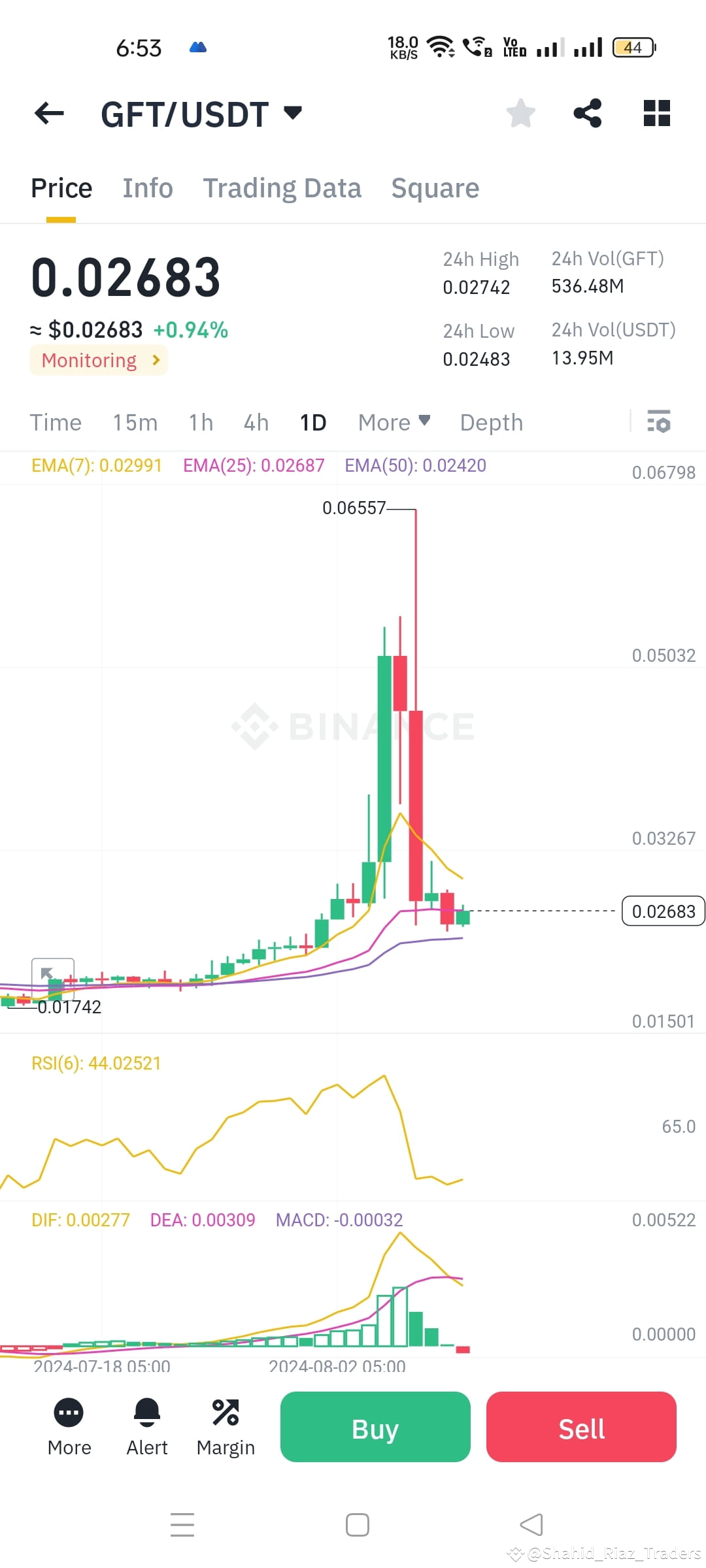Tap the back arrow to exit the chart
The height and width of the screenshot is (1568, 706).
[x=48, y=113]
